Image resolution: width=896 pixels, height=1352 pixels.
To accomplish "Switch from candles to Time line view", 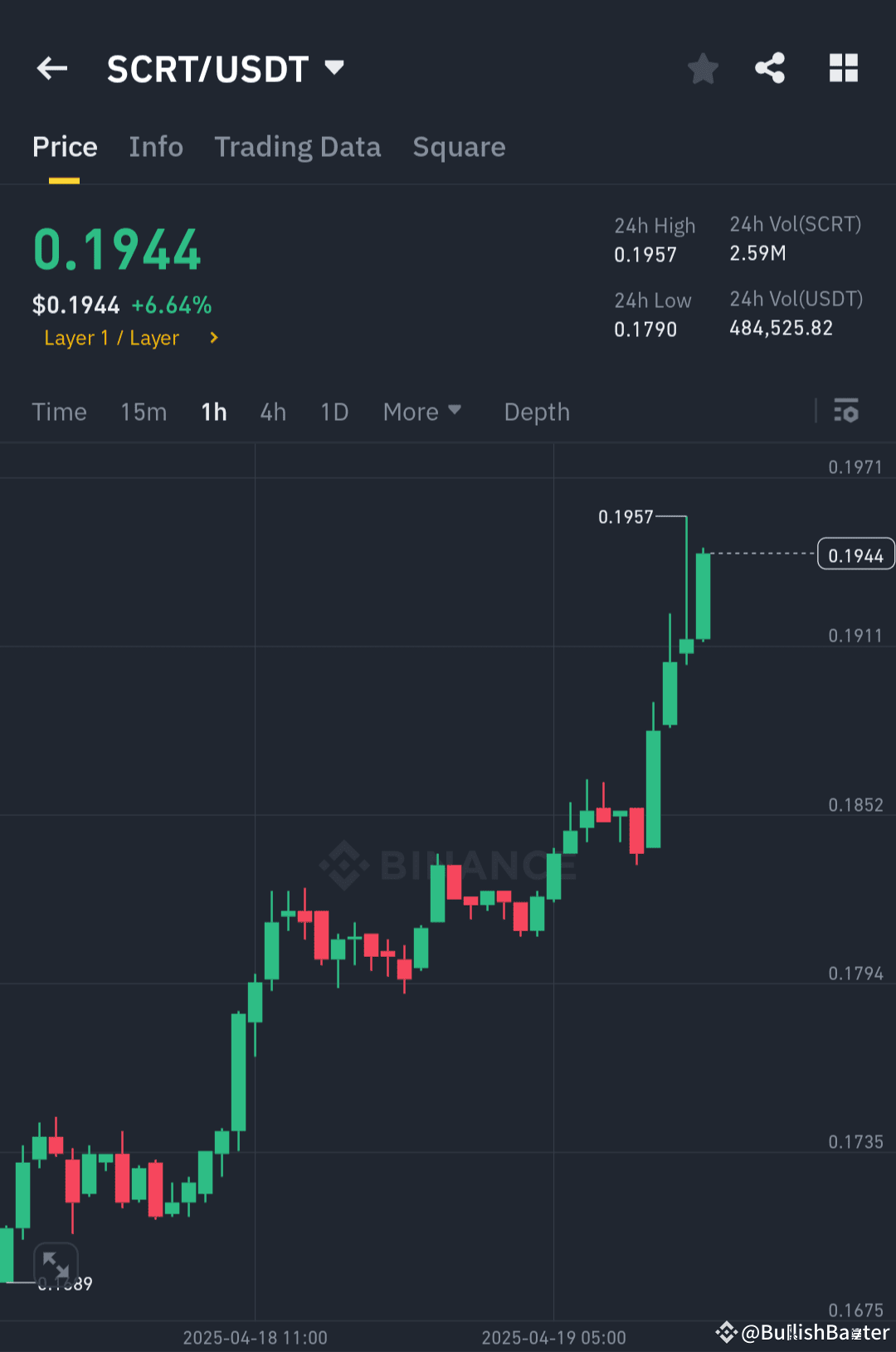I will (x=59, y=412).
